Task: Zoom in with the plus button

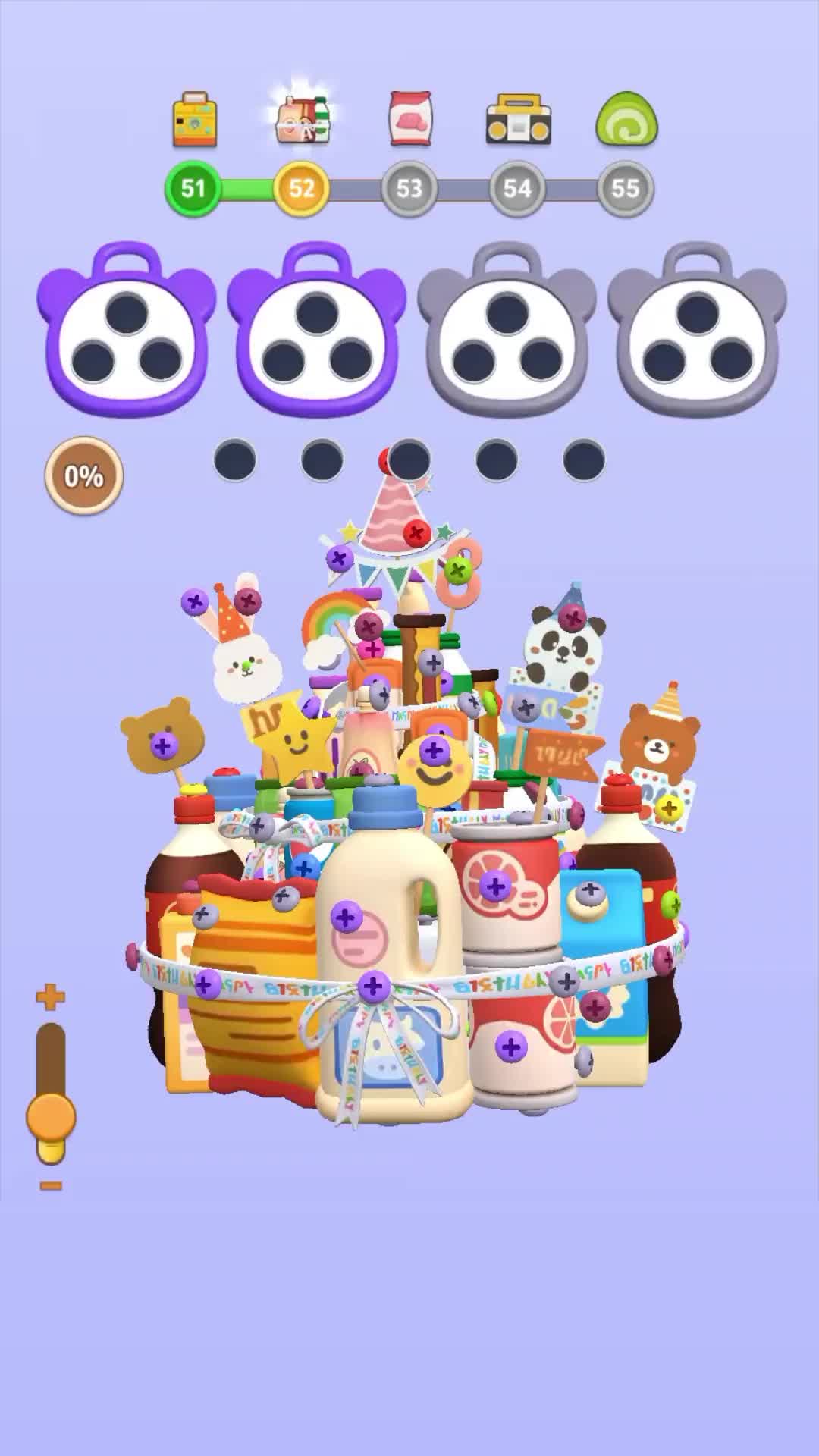Action: tap(50, 997)
